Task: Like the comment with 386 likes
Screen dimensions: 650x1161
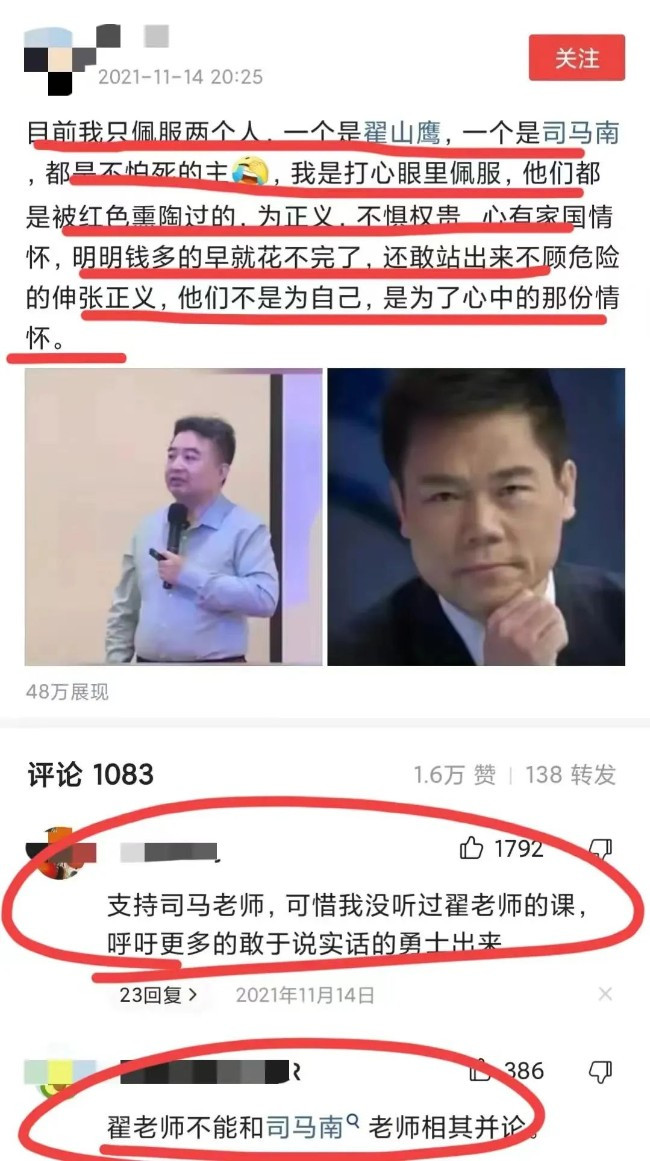Action: click(481, 1071)
